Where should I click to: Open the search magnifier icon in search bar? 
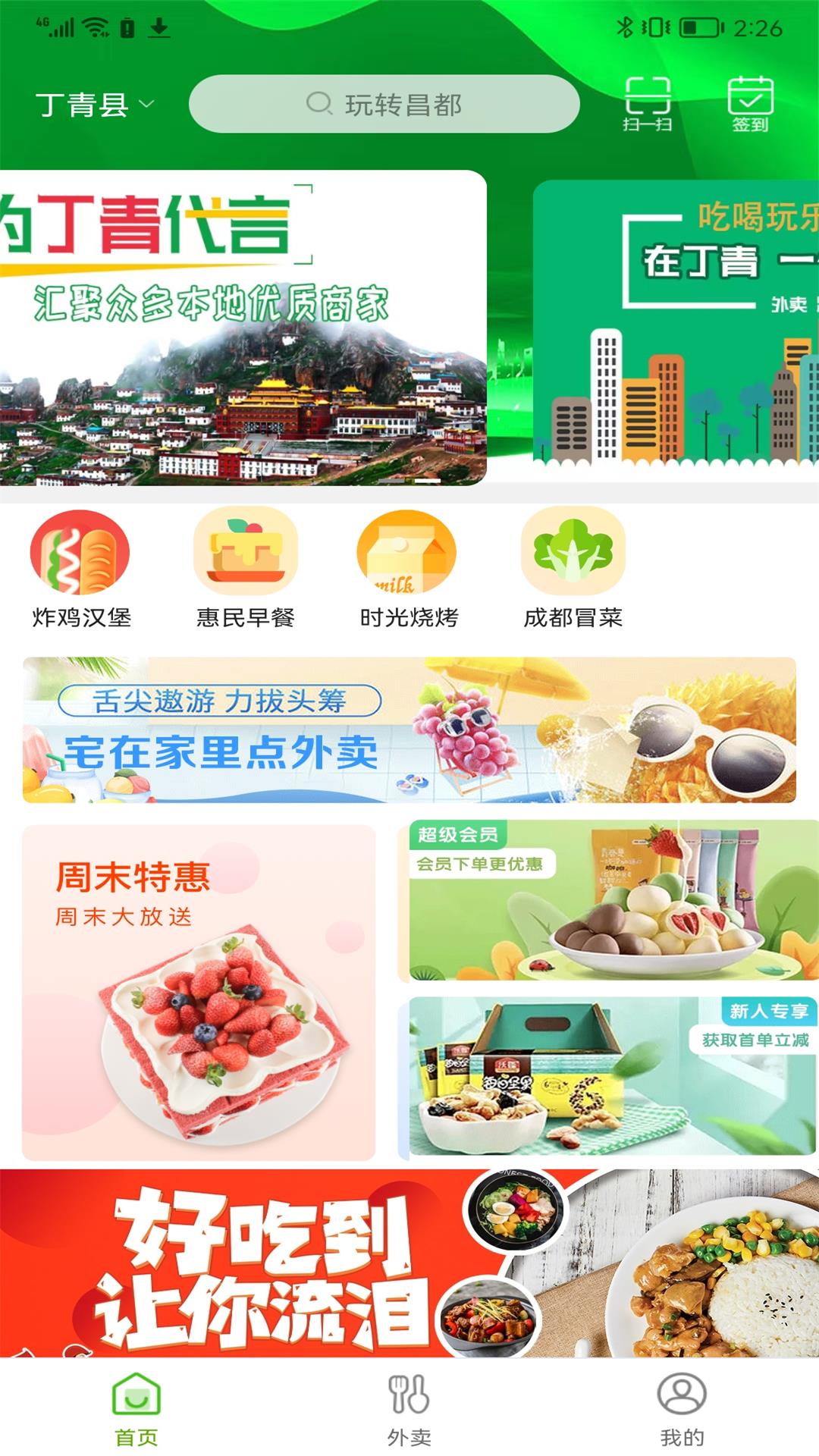[318, 104]
